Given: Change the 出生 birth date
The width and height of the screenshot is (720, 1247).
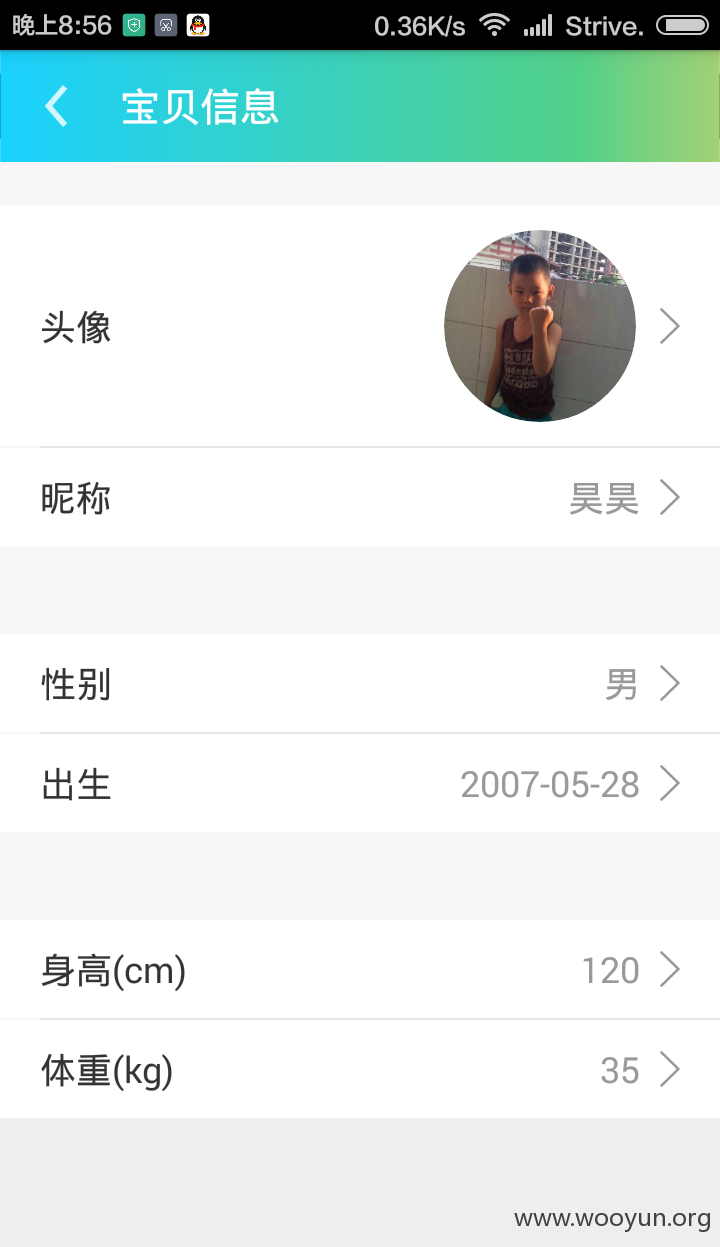Looking at the screenshot, I should [360, 783].
